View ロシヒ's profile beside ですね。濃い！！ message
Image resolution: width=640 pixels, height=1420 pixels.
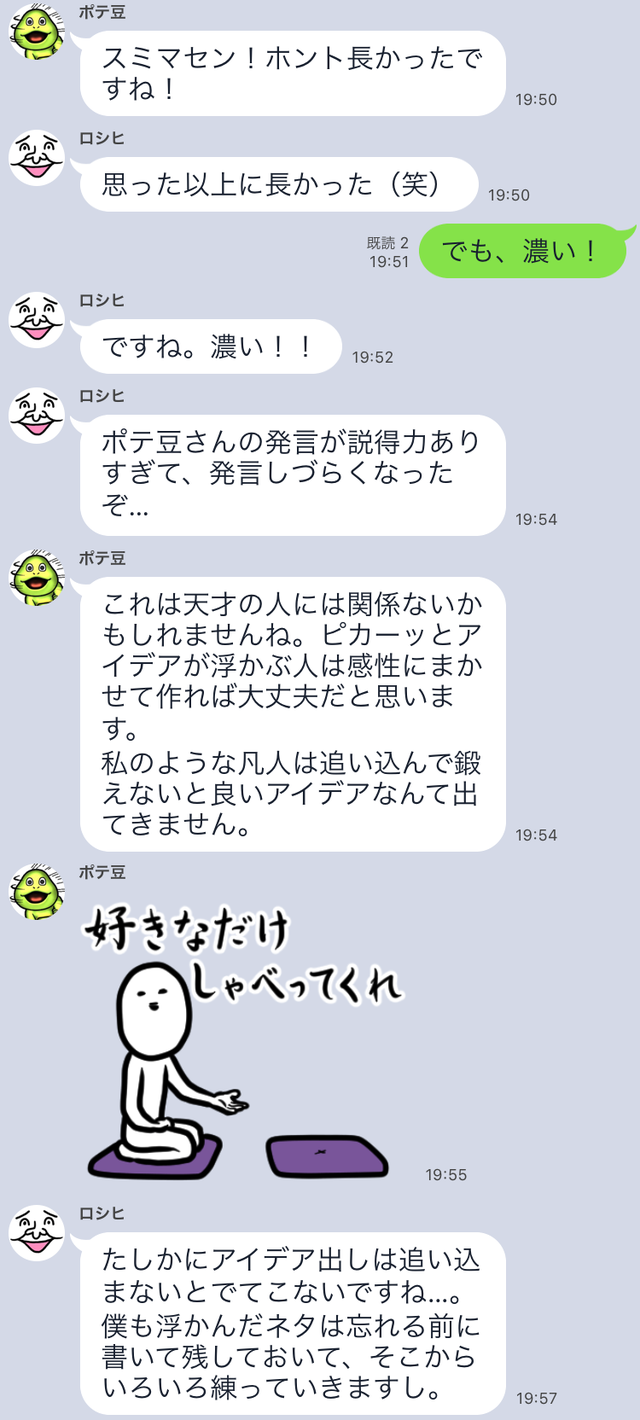(x=37, y=319)
